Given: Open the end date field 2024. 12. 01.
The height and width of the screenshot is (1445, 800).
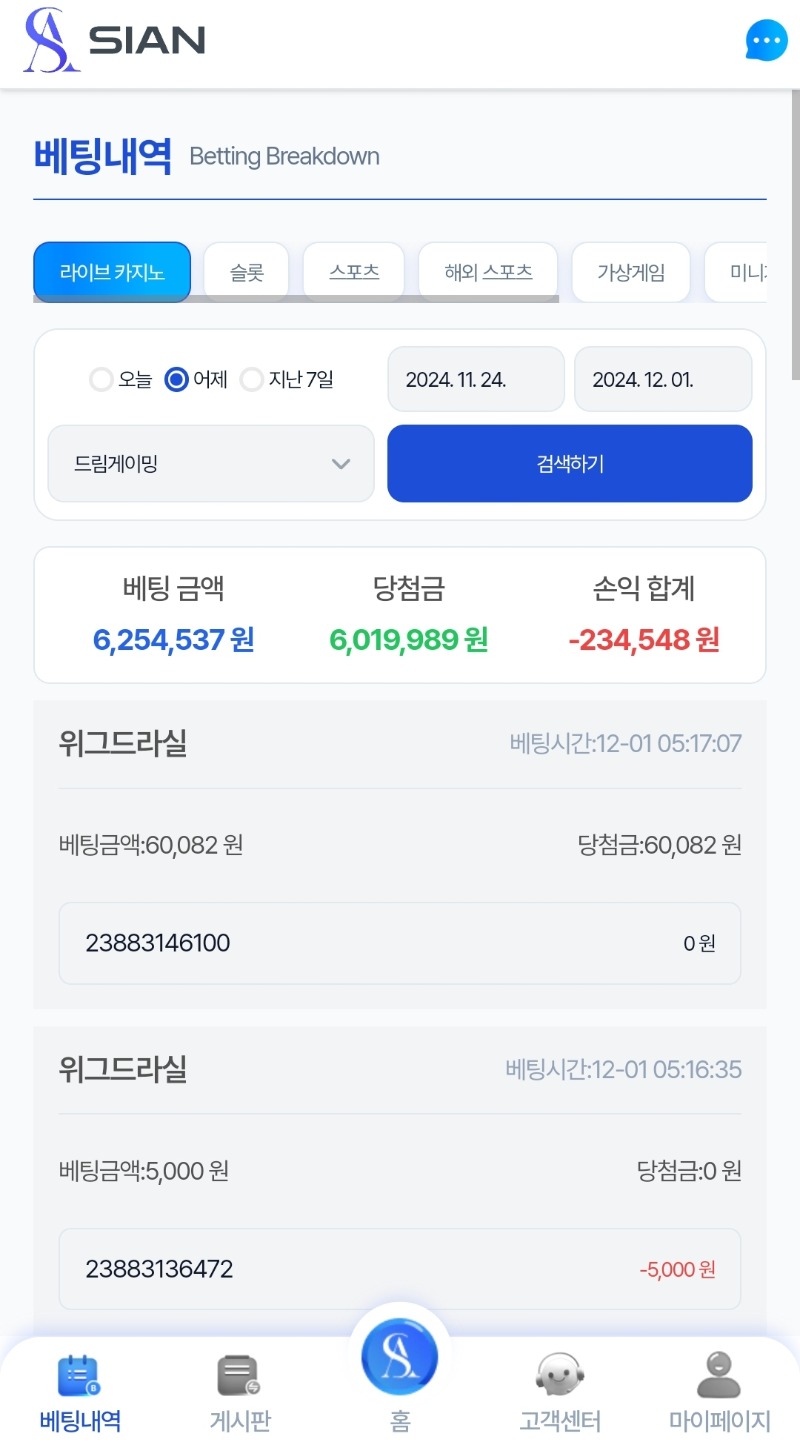Looking at the screenshot, I should point(663,379).
